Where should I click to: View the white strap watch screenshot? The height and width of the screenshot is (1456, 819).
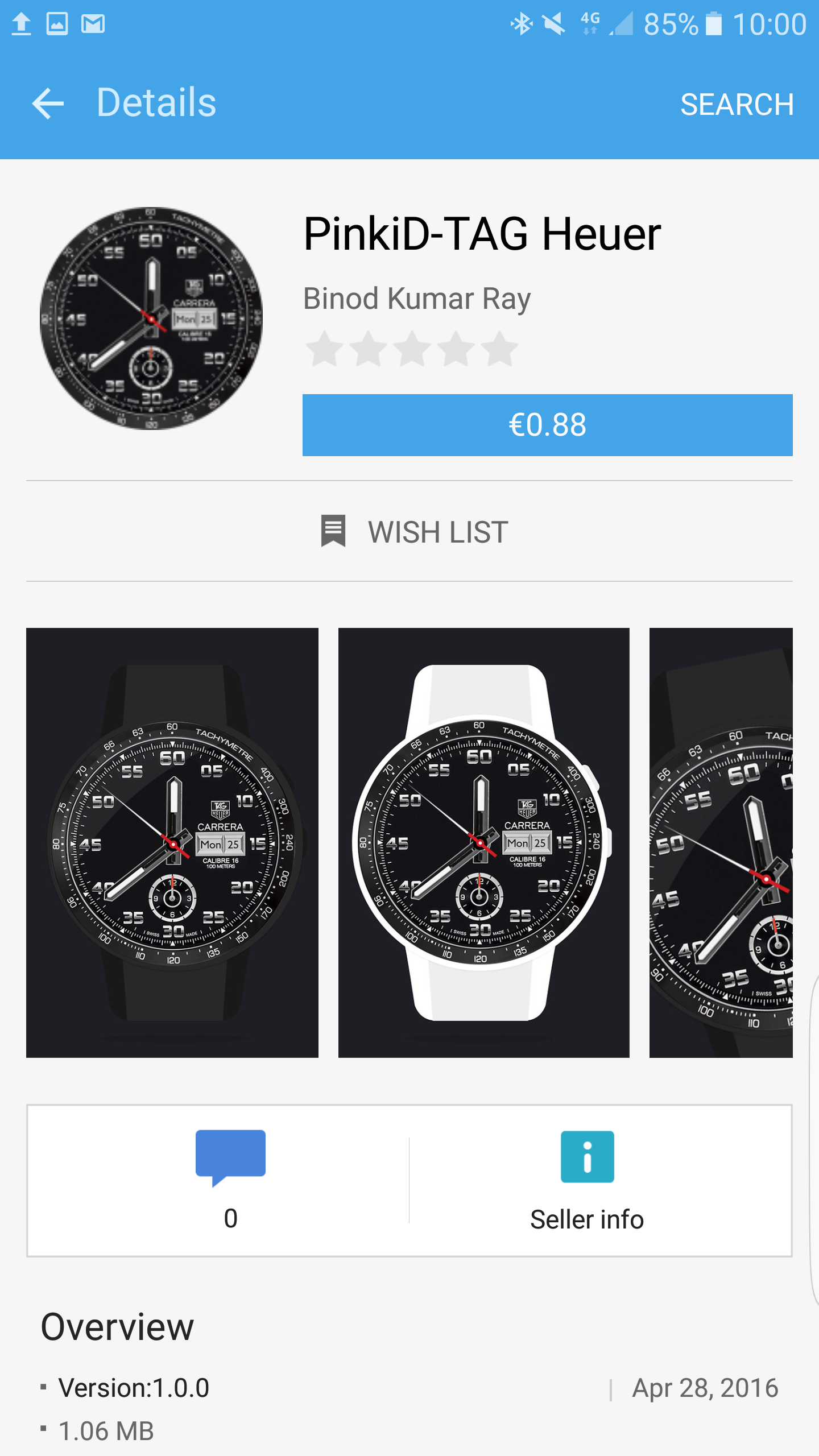(483, 842)
